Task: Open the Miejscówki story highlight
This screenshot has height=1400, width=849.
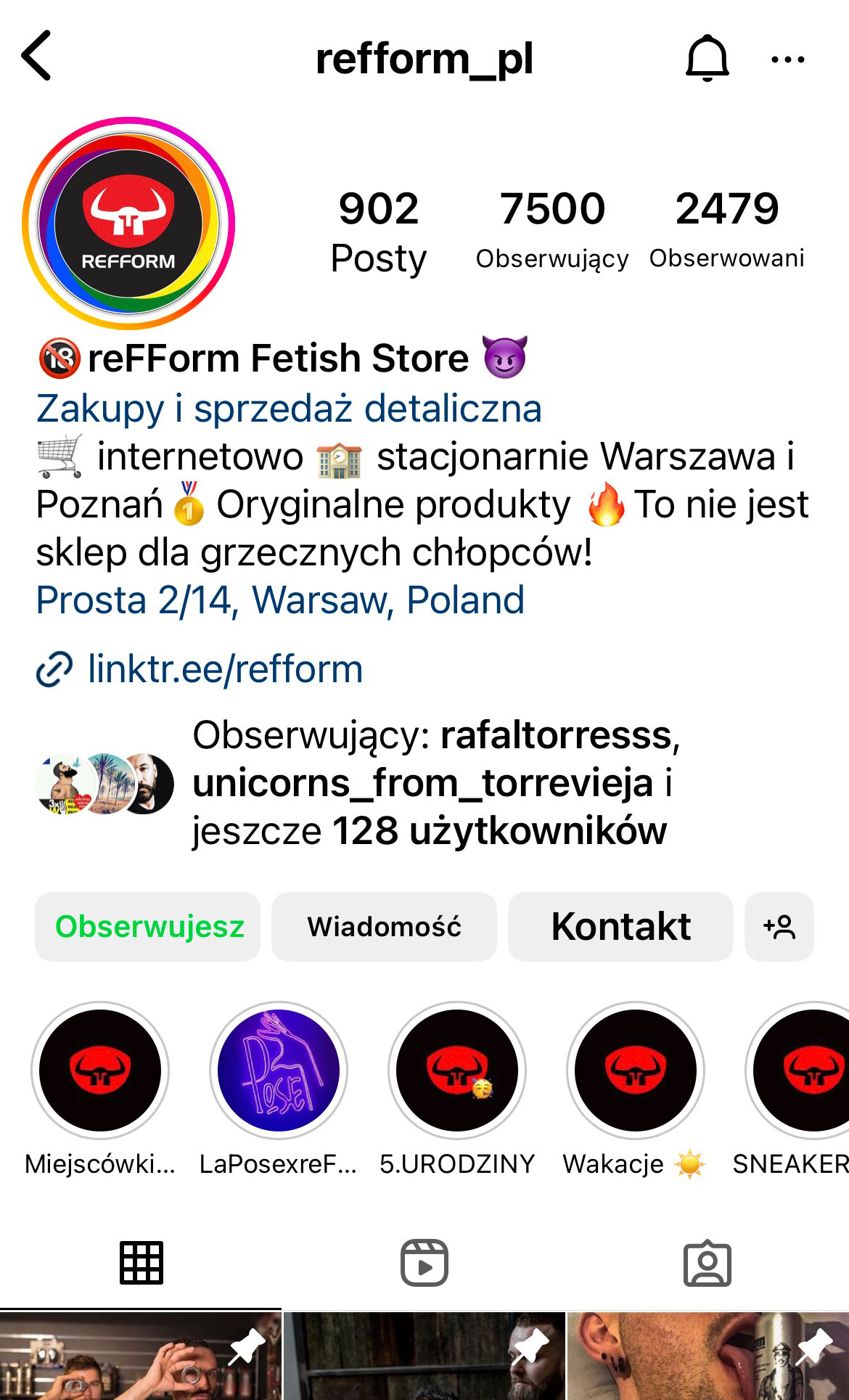Action: [x=100, y=1071]
